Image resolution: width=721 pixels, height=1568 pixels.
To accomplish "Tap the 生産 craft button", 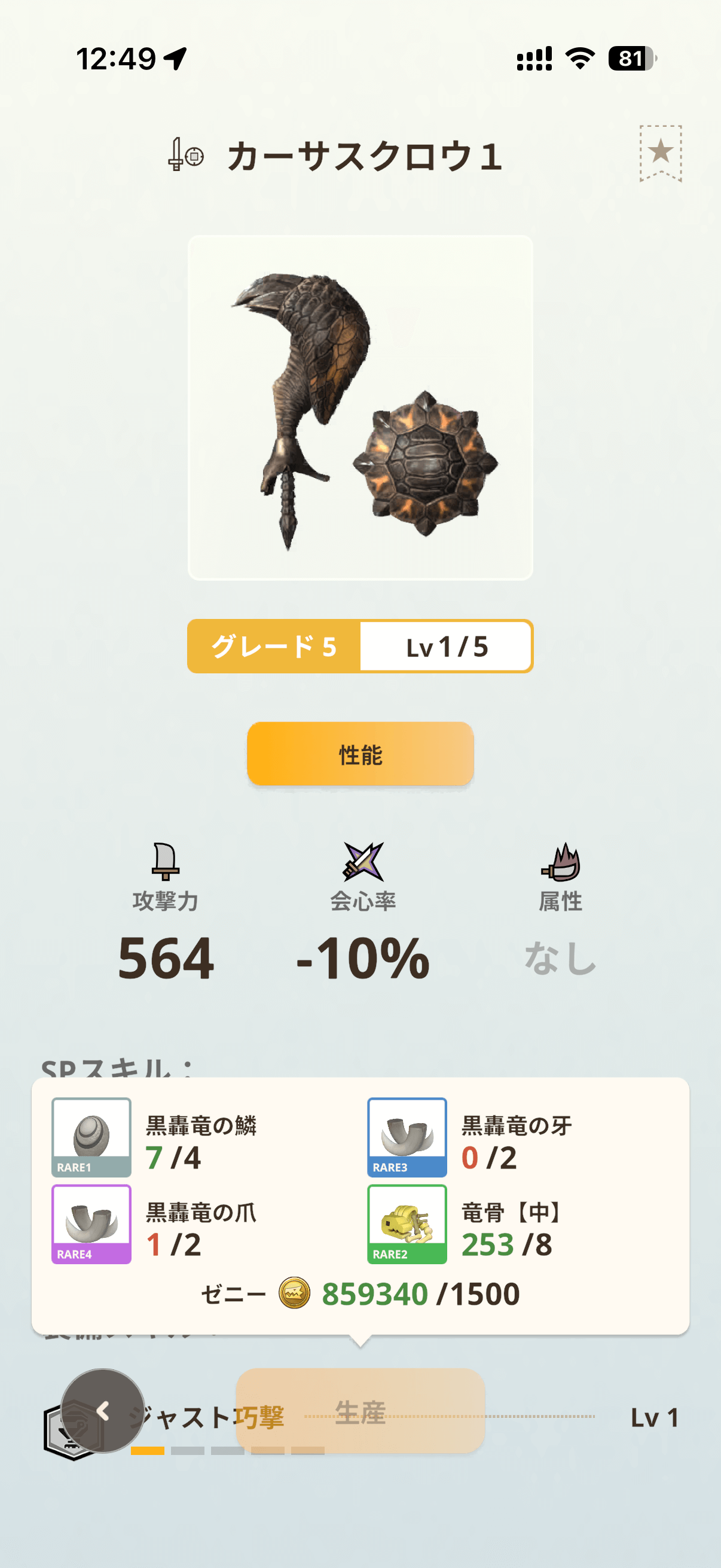I will coord(360,1411).
